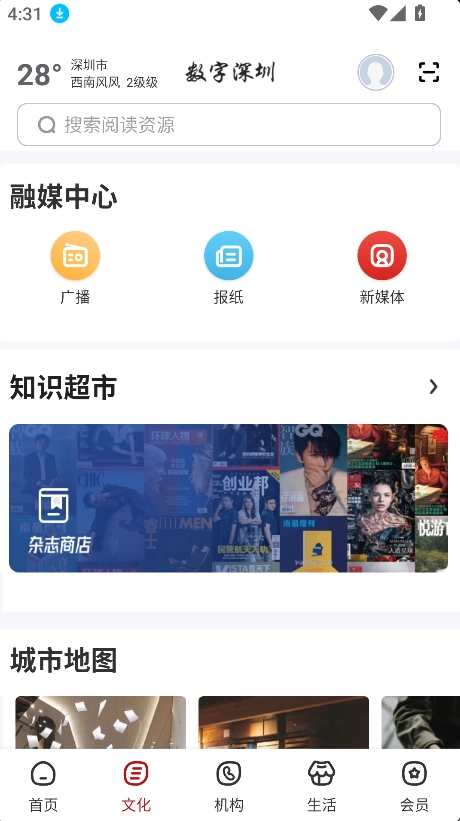Open the profile avatar icon
This screenshot has width=460, height=821.
click(x=376, y=72)
